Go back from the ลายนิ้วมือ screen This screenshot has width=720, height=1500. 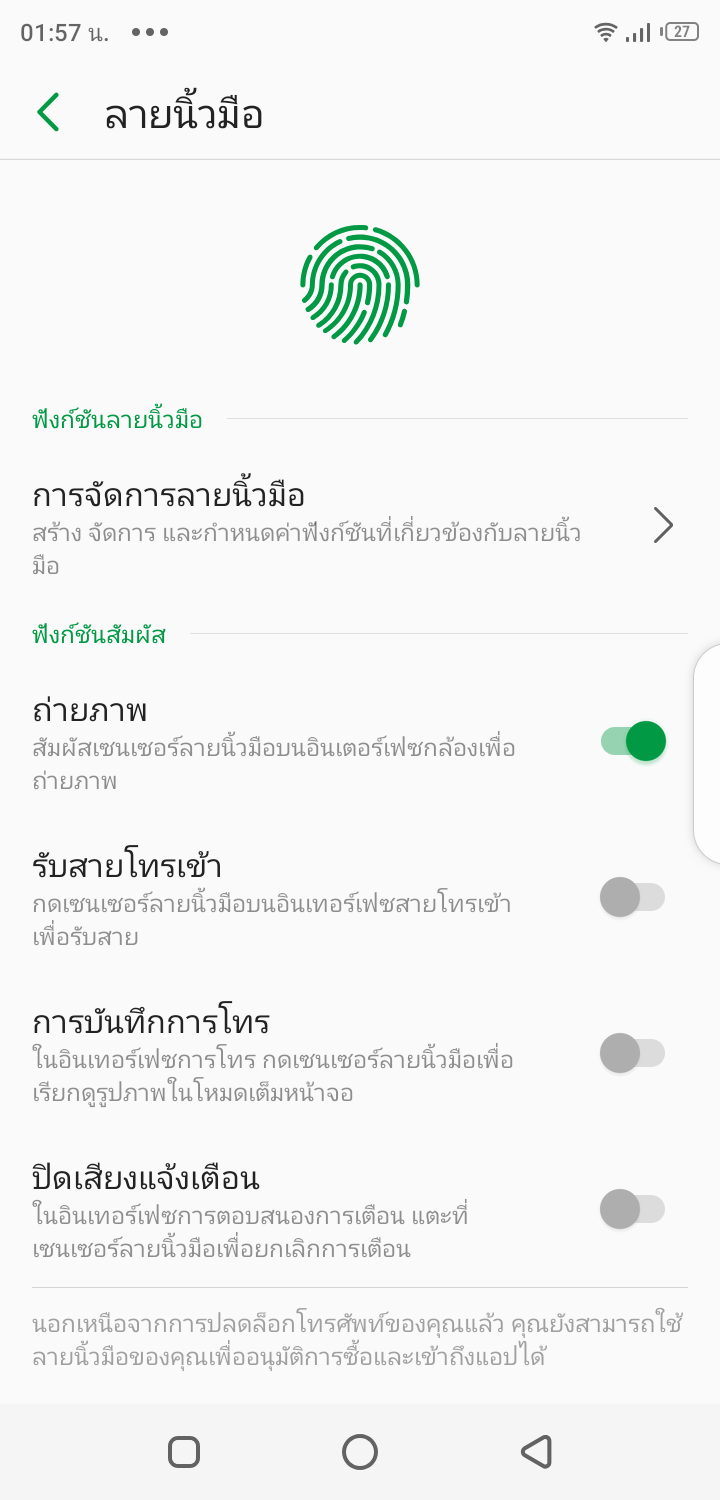pyautogui.click(x=48, y=113)
